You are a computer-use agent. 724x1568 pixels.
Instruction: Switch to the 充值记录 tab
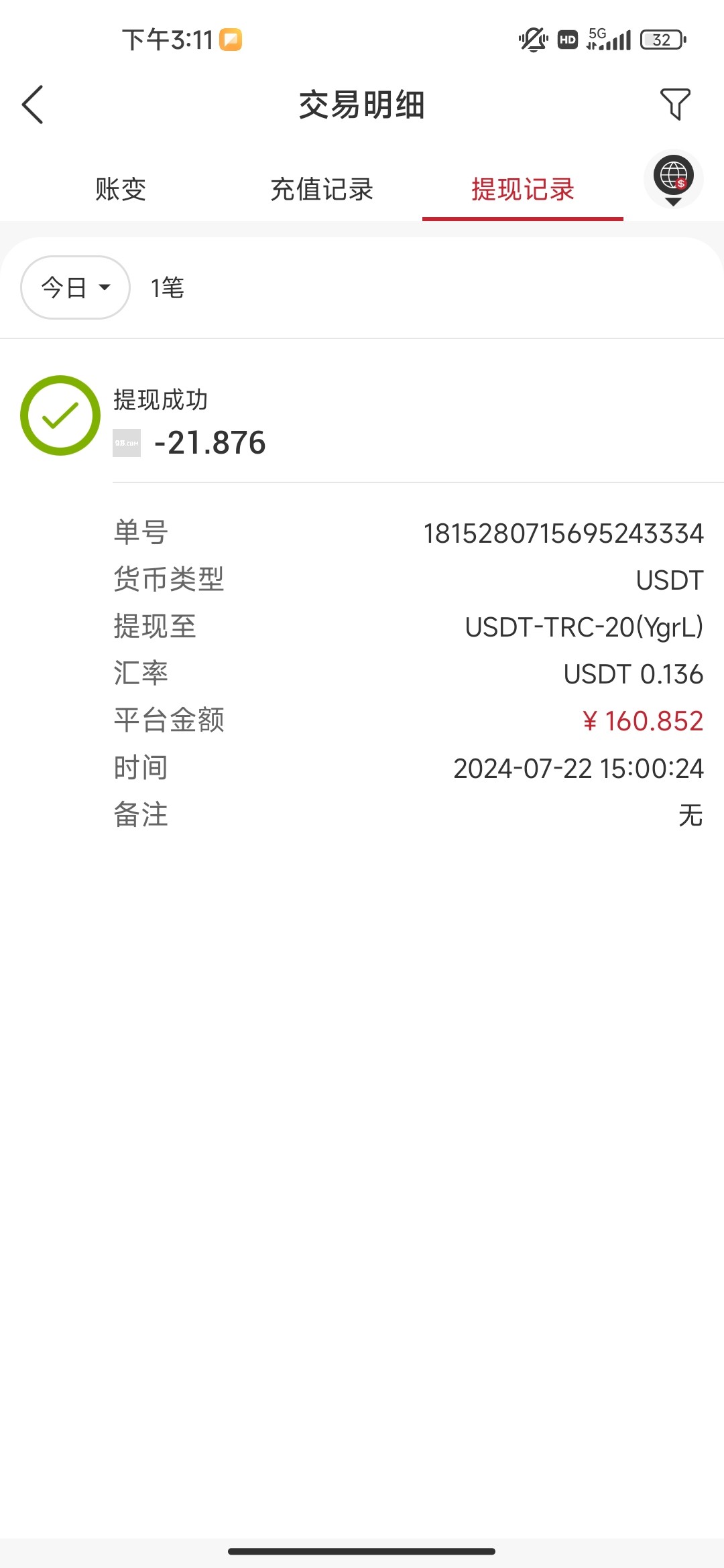pos(322,190)
